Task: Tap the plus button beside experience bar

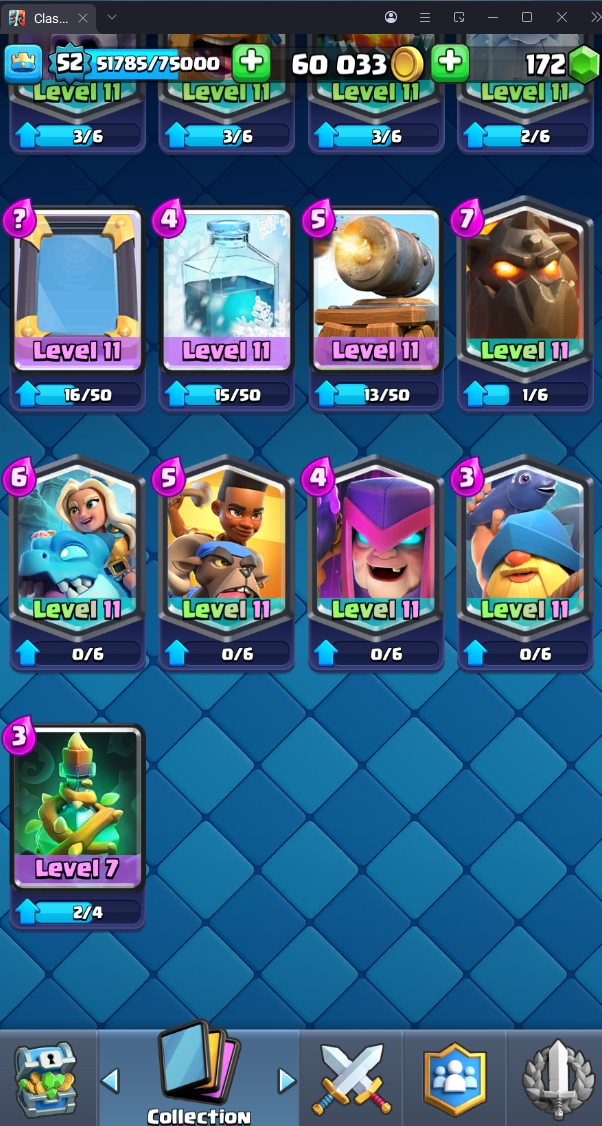Action: click(x=251, y=63)
